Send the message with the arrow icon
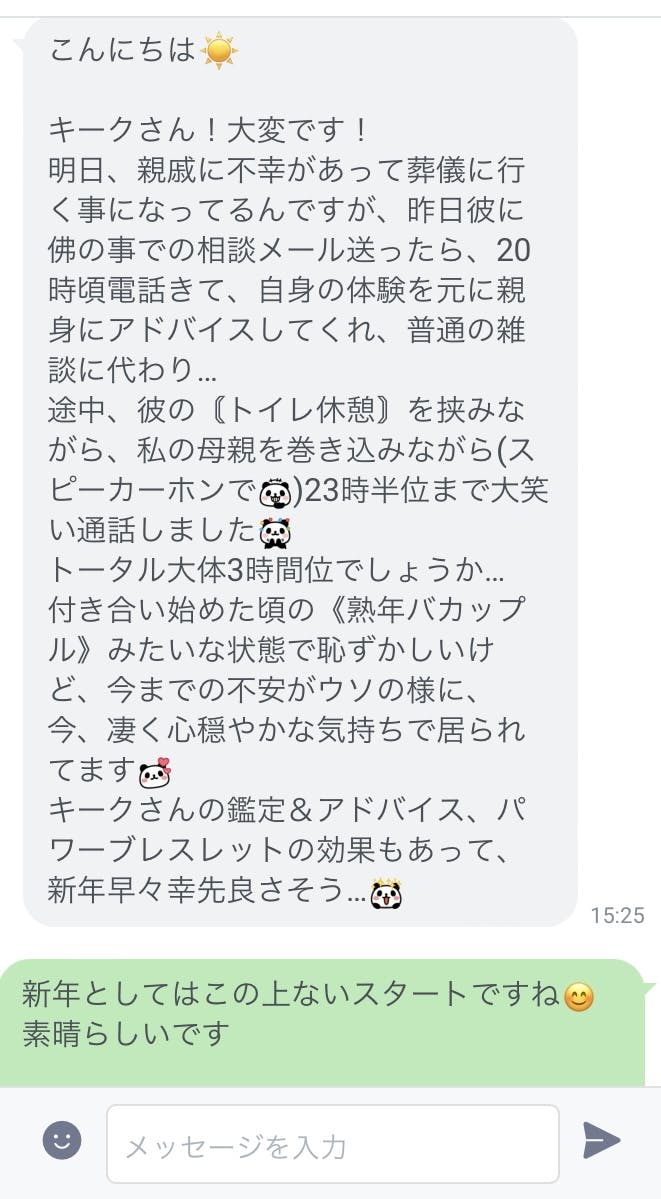The image size is (661, 1199). click(x=602, y=1141)
